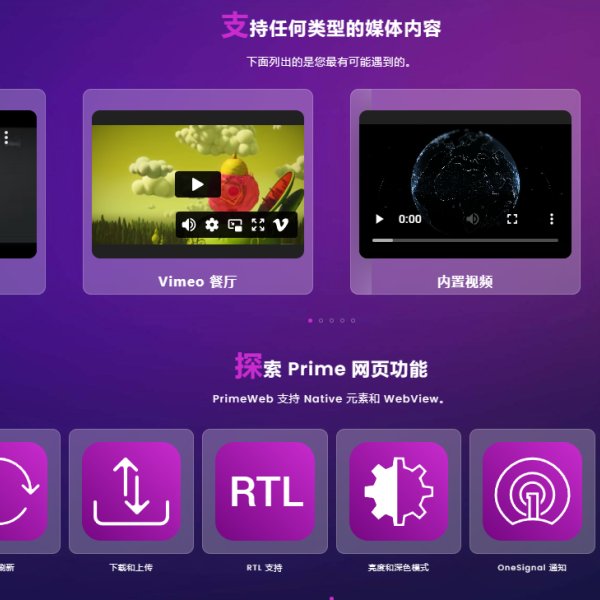The image size is (600, 600).
Task: Seek on the built-in video progress bar
Action: click(465, 240)
